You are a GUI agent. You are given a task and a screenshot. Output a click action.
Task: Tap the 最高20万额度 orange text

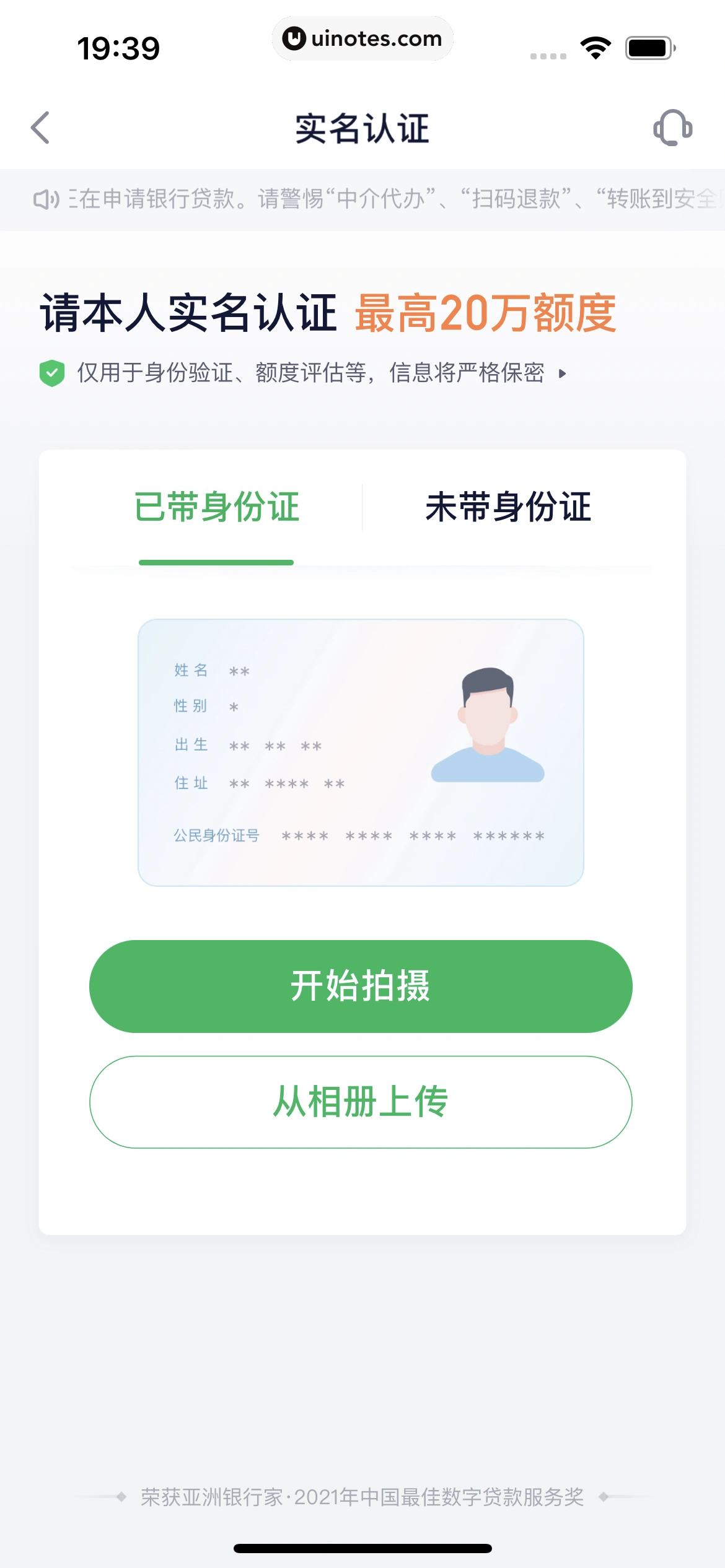[487, 315]
